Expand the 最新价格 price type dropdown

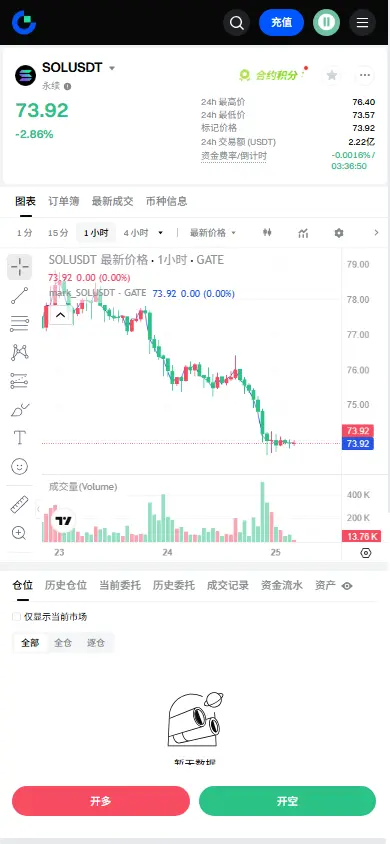213,233
